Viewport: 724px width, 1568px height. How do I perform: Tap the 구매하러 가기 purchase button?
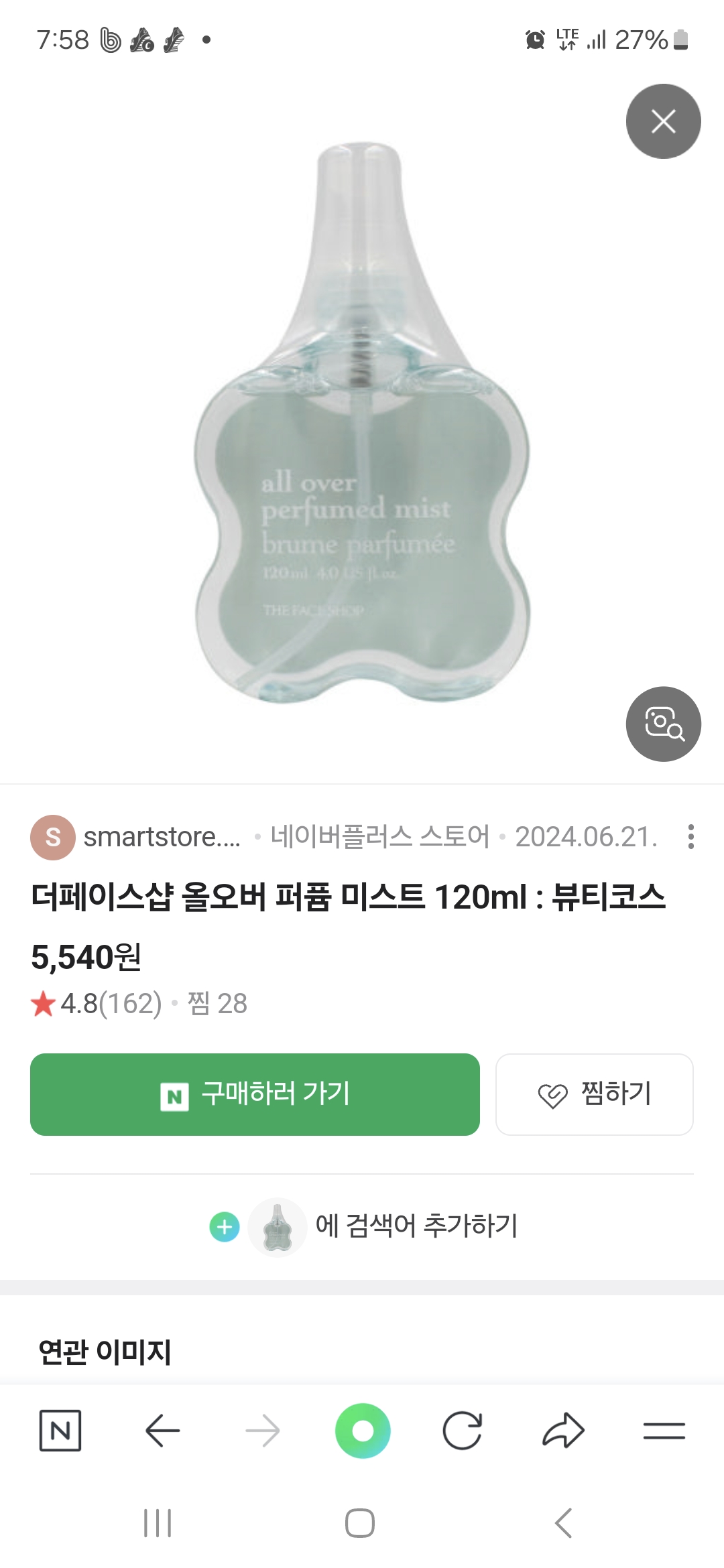[x=255, y=1094]
